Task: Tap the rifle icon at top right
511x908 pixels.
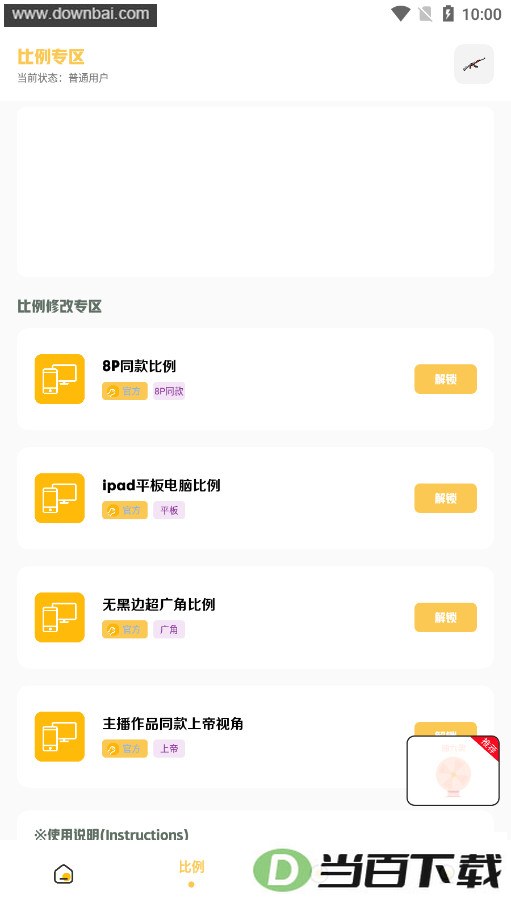Action: click(473, 64)
